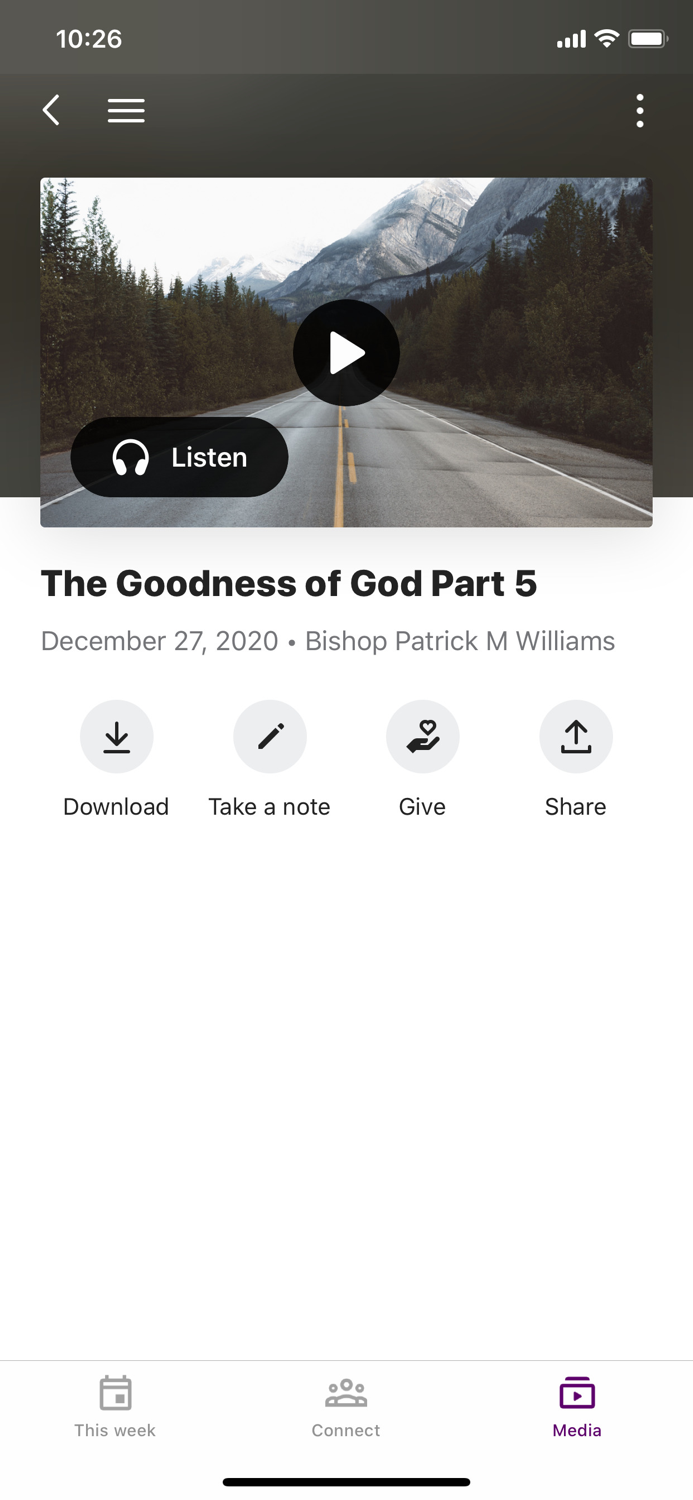Take a note on this sermon
The image size is (693, 1500).
tap(269, 737)
